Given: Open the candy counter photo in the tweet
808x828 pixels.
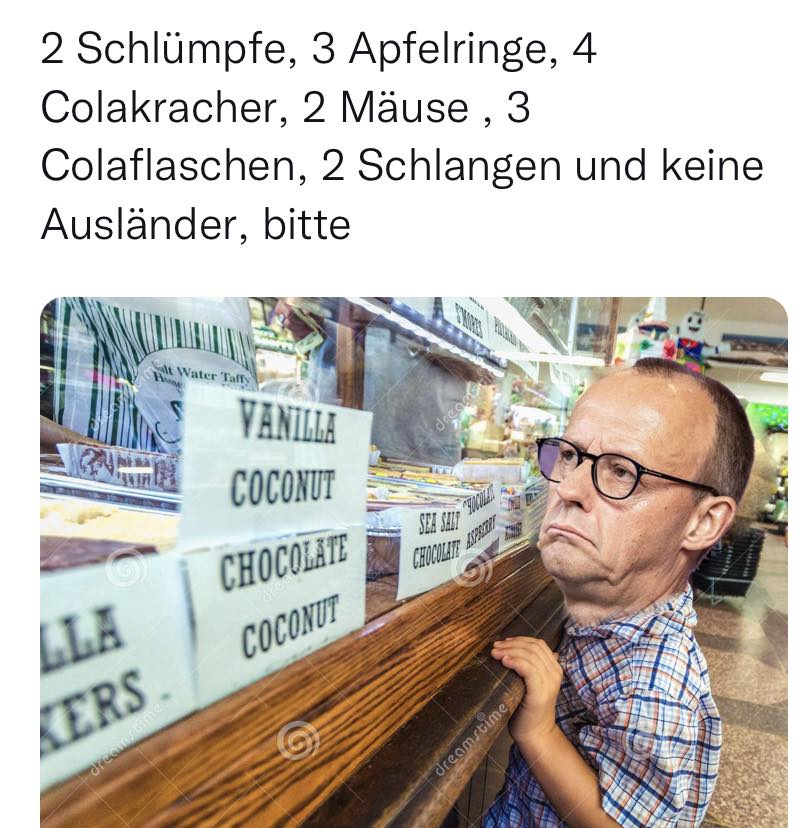Looking at the screenshot, I should click(413, 561).
